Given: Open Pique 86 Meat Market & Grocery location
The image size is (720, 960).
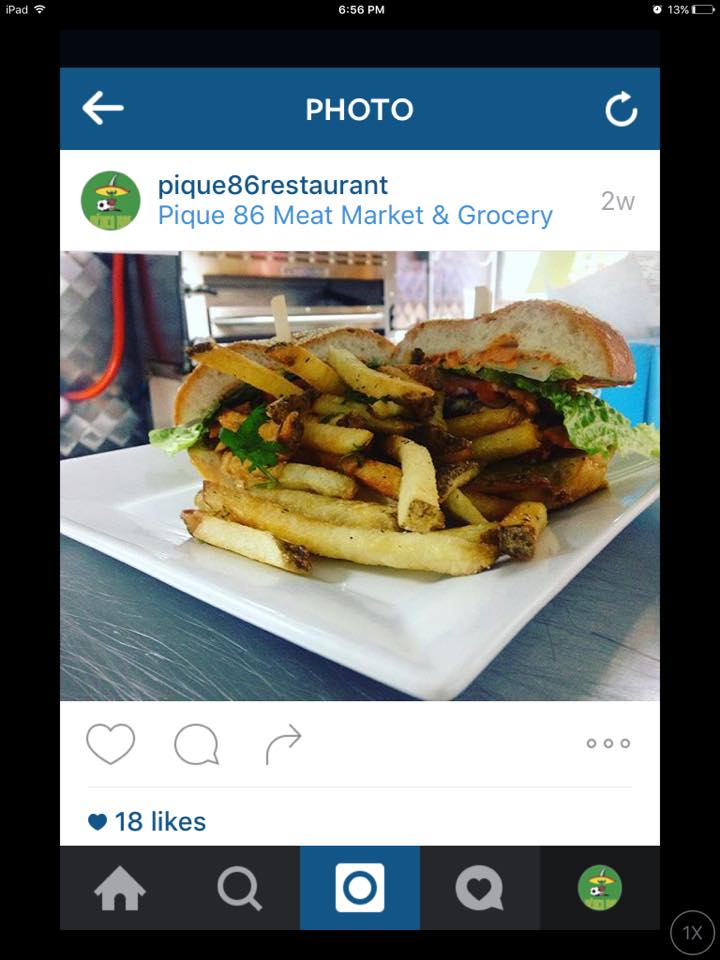Looking at the screenshot, I should [x=355, y=215].
